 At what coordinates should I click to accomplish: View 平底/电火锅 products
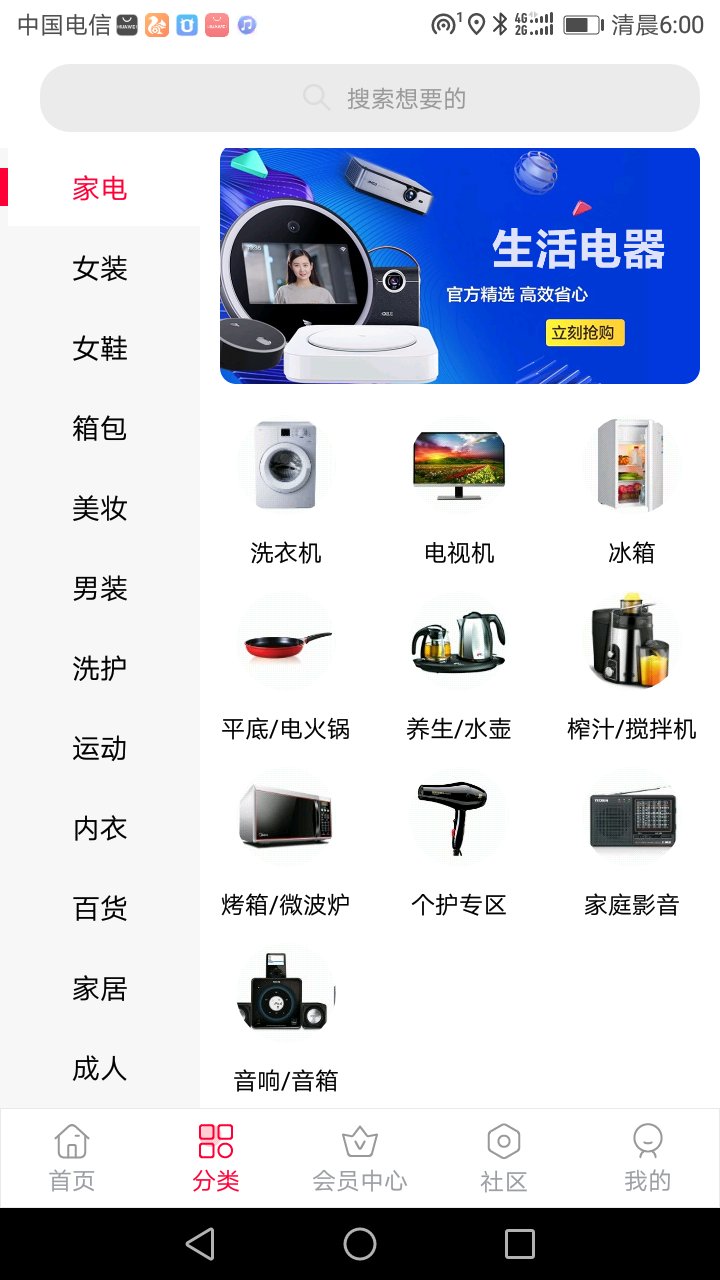286,666
